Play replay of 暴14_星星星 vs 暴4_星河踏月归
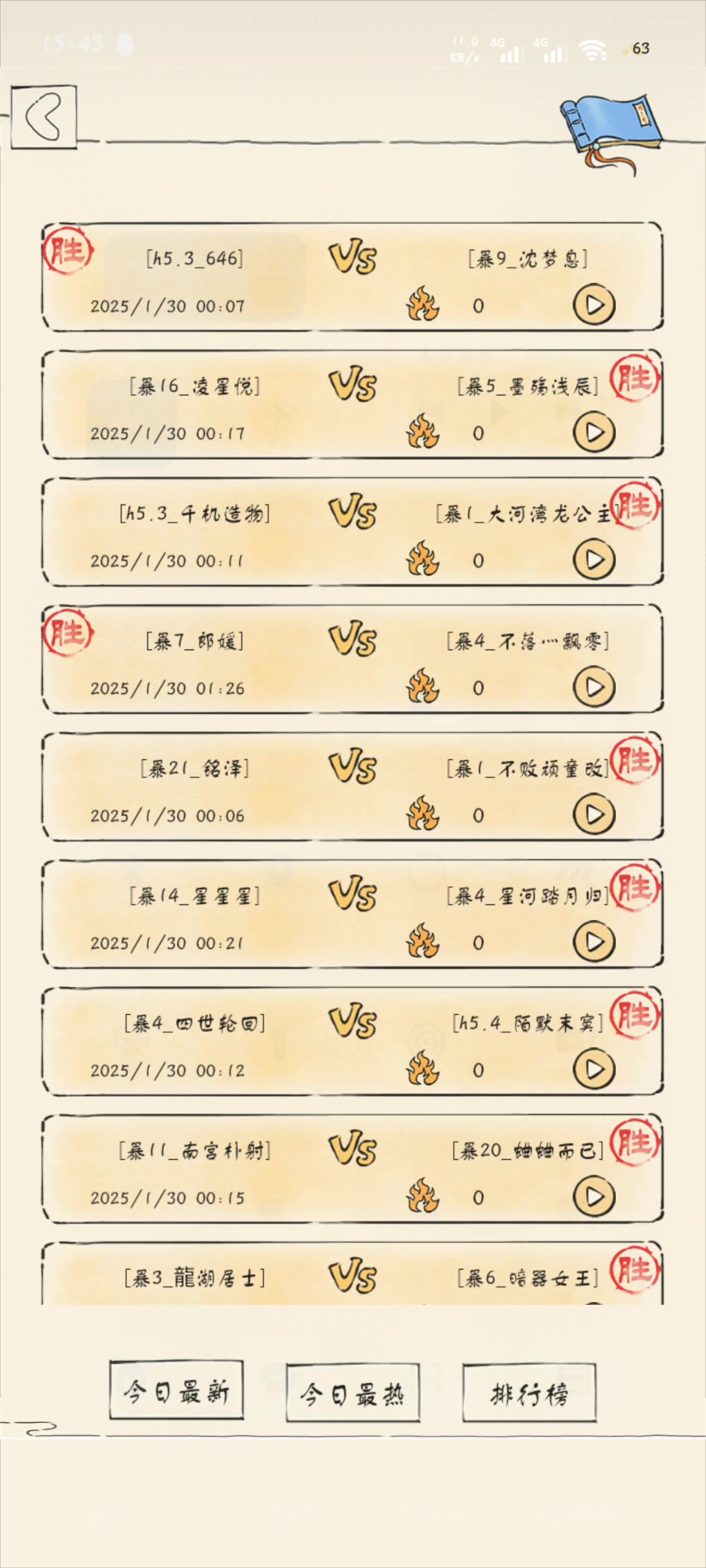Image resolution: width=706 pixels, height=1568 pixels. [594, 942]
